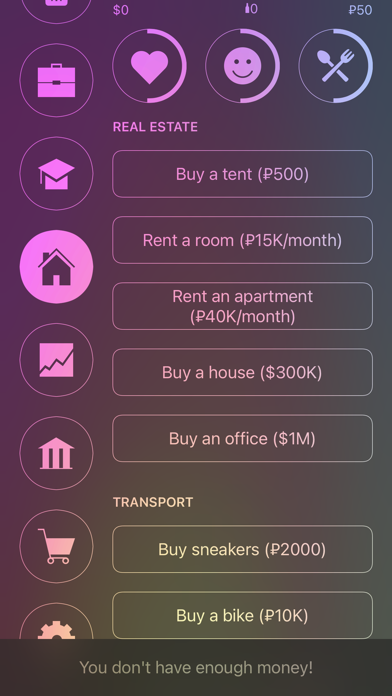Switch to the graduation cap education section
The image size is (392, 696).
coord(56,174)
